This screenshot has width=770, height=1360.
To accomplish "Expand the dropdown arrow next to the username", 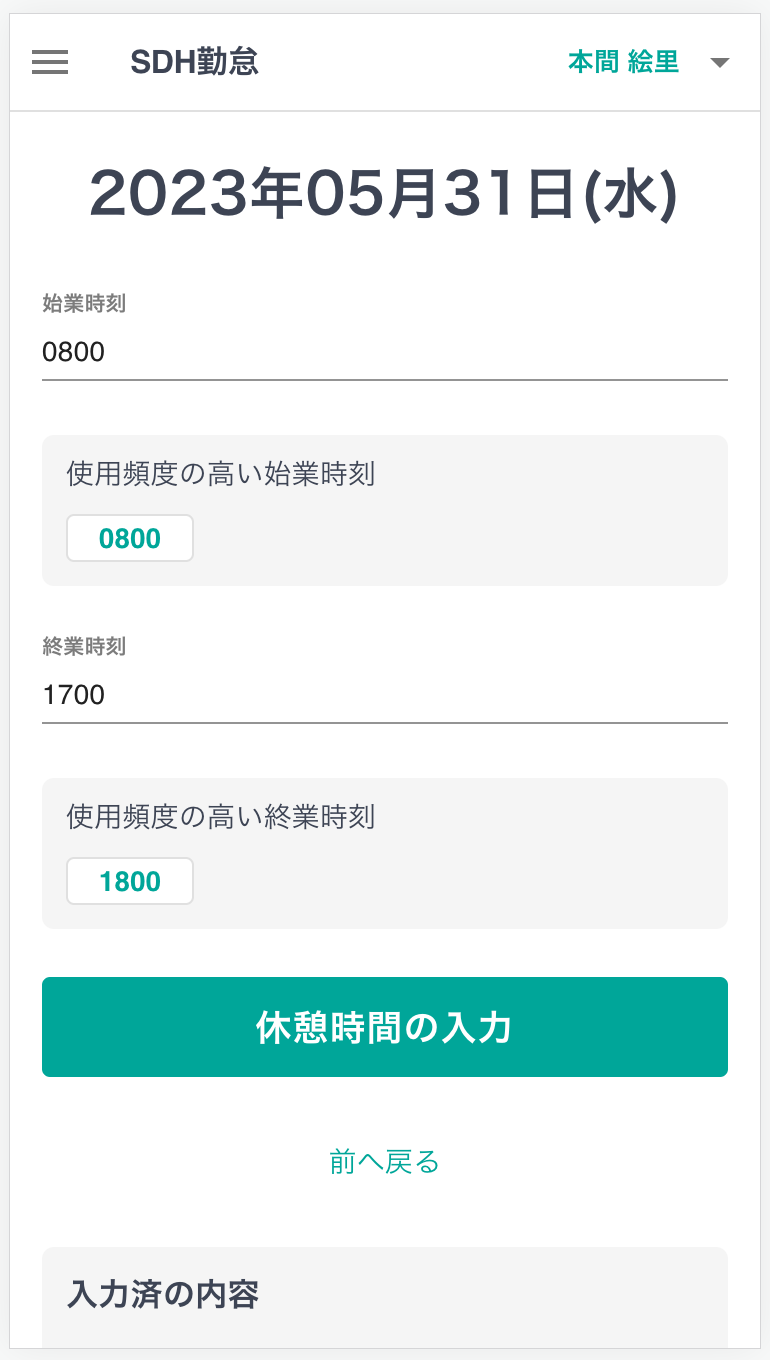I will (x=720, y=62).
